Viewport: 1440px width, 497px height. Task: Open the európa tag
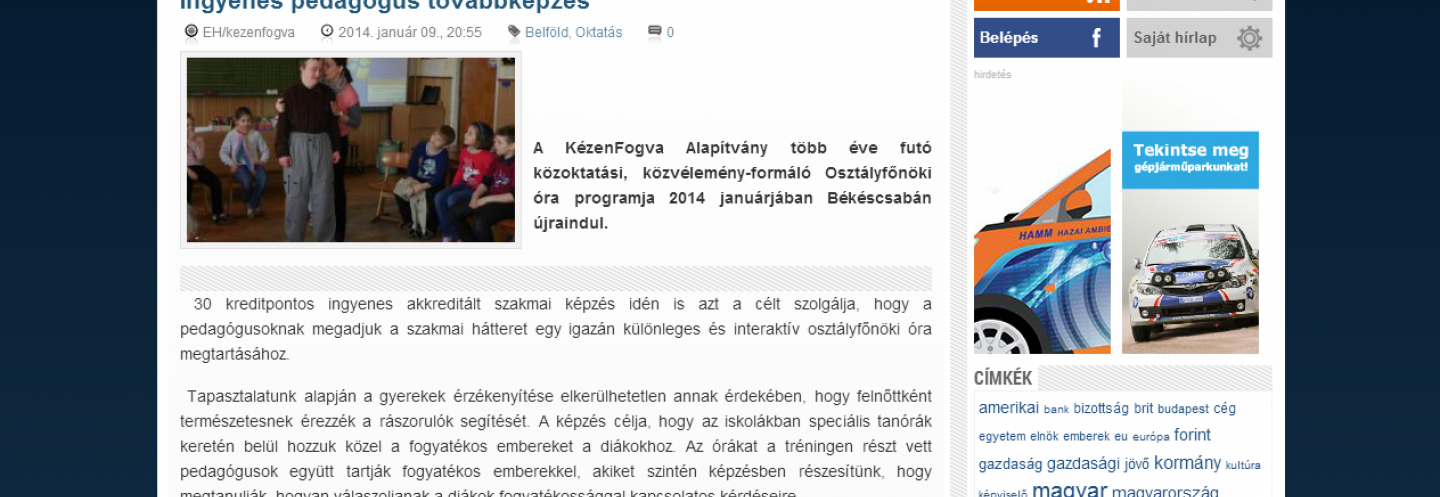tap(1151, 437)
